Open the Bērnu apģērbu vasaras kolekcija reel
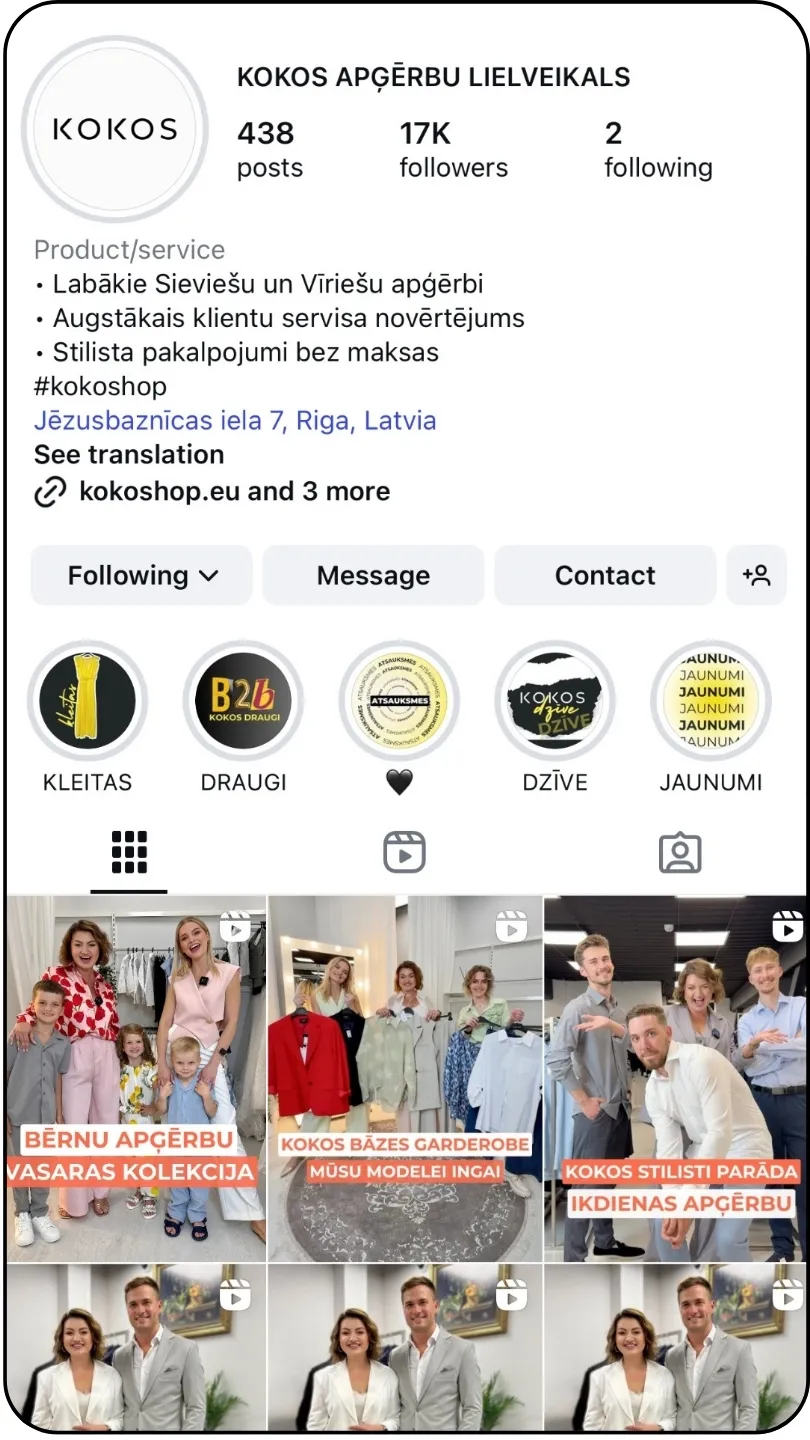810x1440 pixels. 136,1077
